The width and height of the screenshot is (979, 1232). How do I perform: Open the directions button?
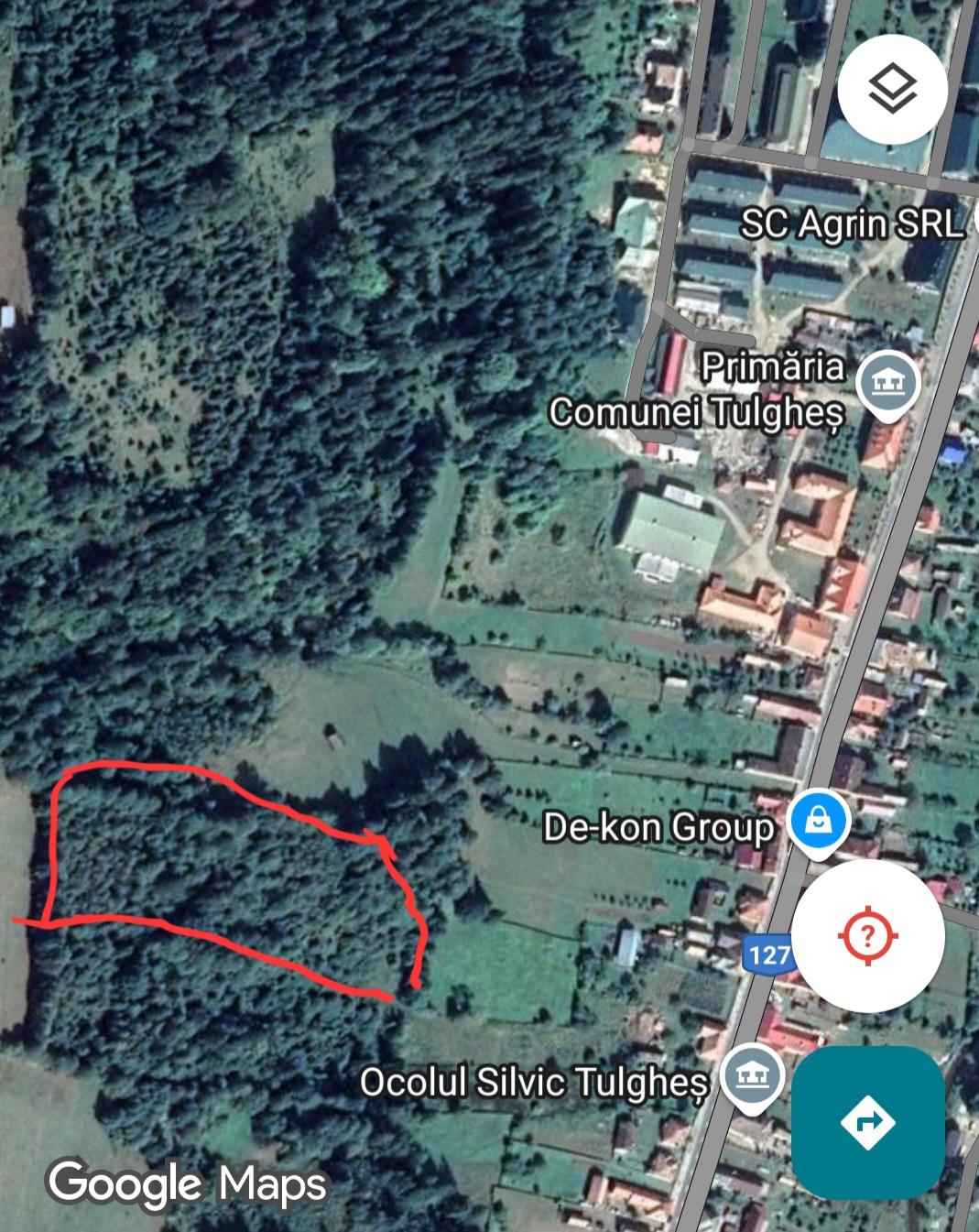[x=867, y=1121]
